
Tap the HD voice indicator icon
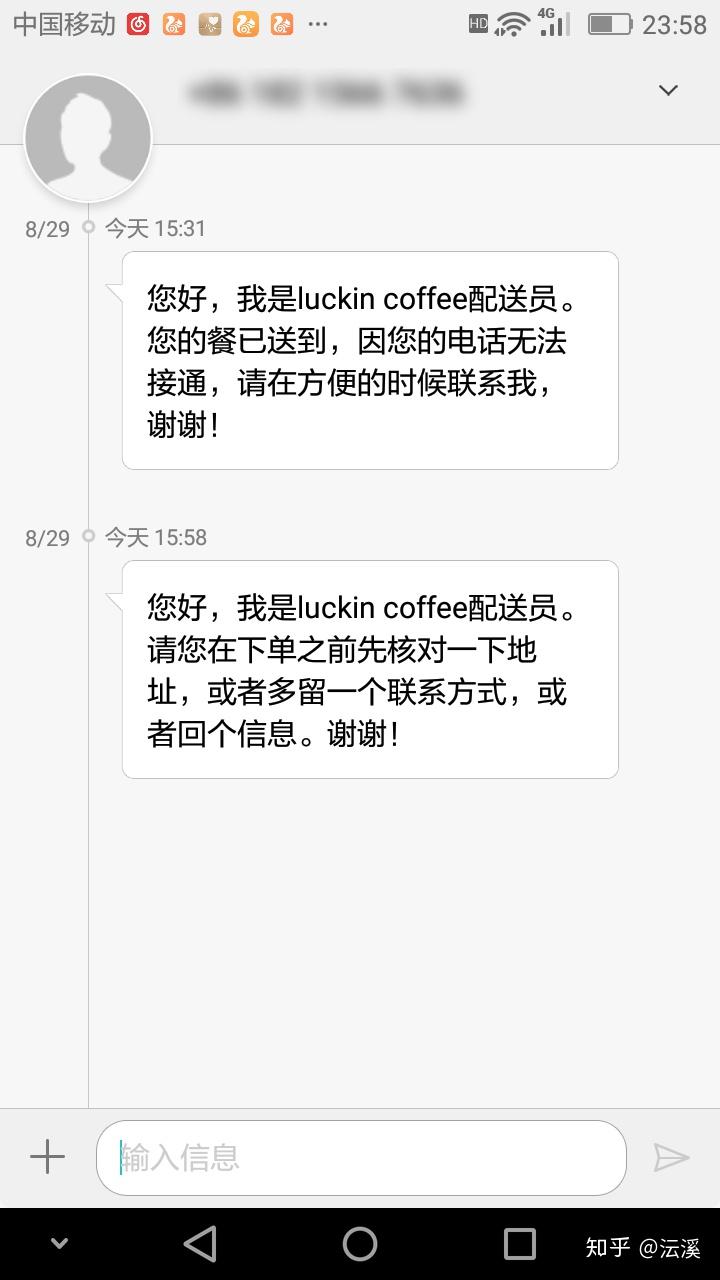click(x=478, y=24)
